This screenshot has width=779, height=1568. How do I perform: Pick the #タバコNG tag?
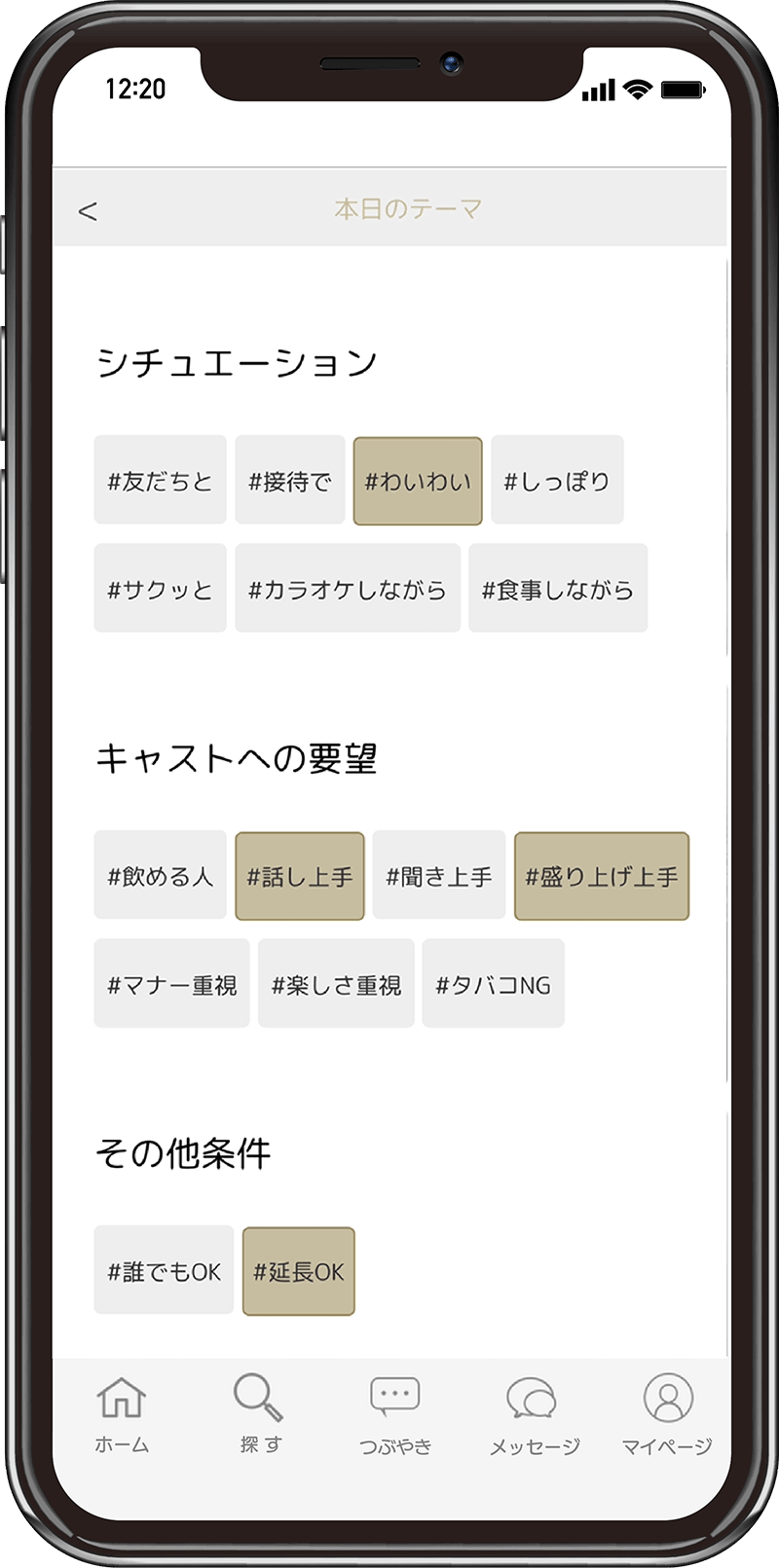click(x=493, y=984)
